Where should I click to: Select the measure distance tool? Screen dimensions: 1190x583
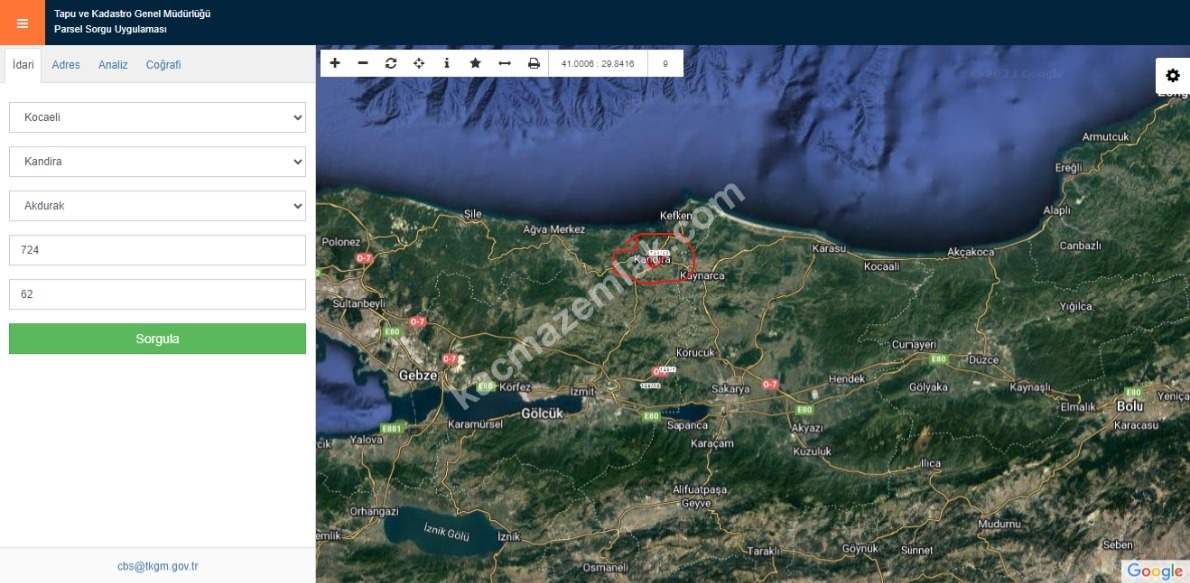pyautogui.click(x=504, y=63)
